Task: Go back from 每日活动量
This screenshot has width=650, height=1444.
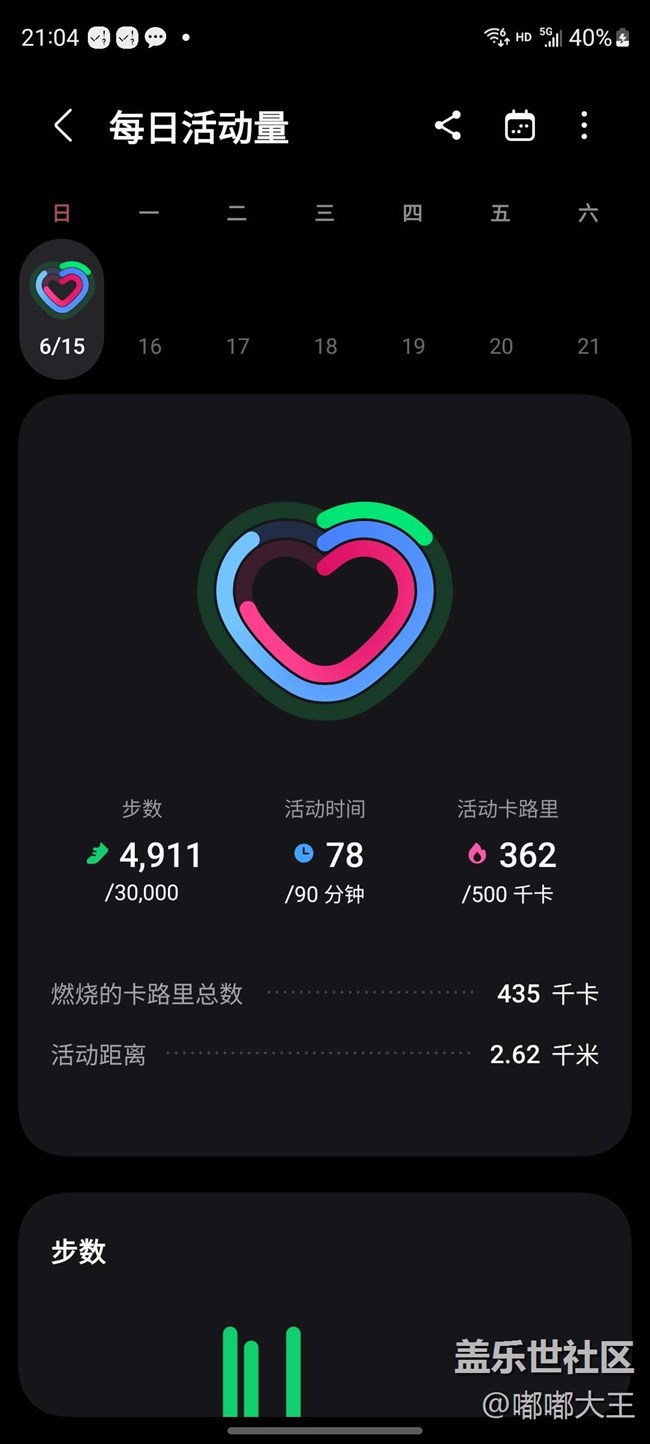Action: (63, 127)
